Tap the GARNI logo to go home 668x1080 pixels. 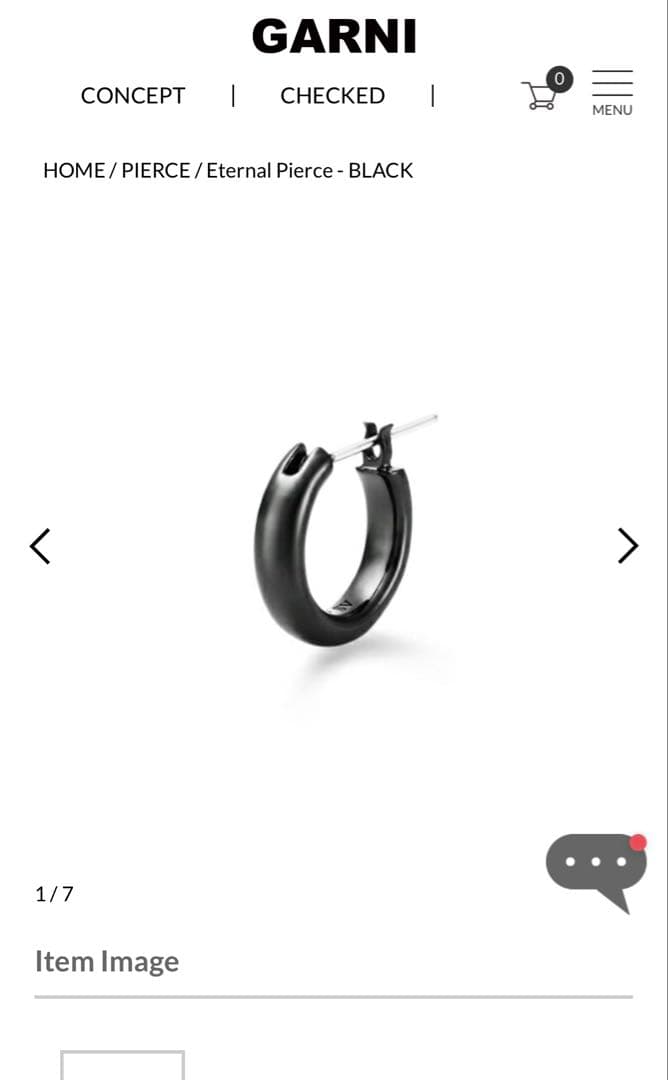[x=333, y=37]
